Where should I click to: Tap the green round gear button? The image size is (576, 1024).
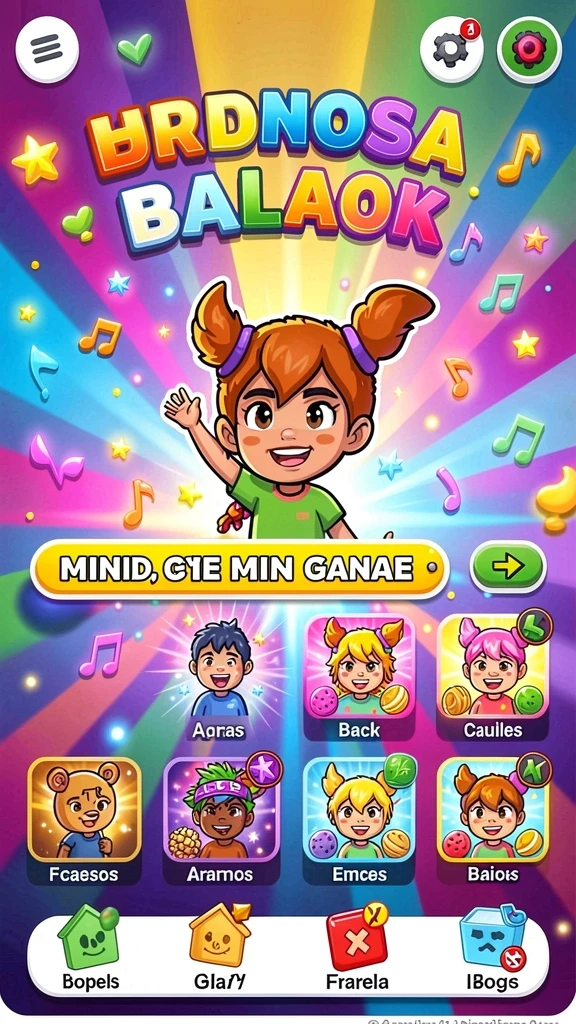530,50
